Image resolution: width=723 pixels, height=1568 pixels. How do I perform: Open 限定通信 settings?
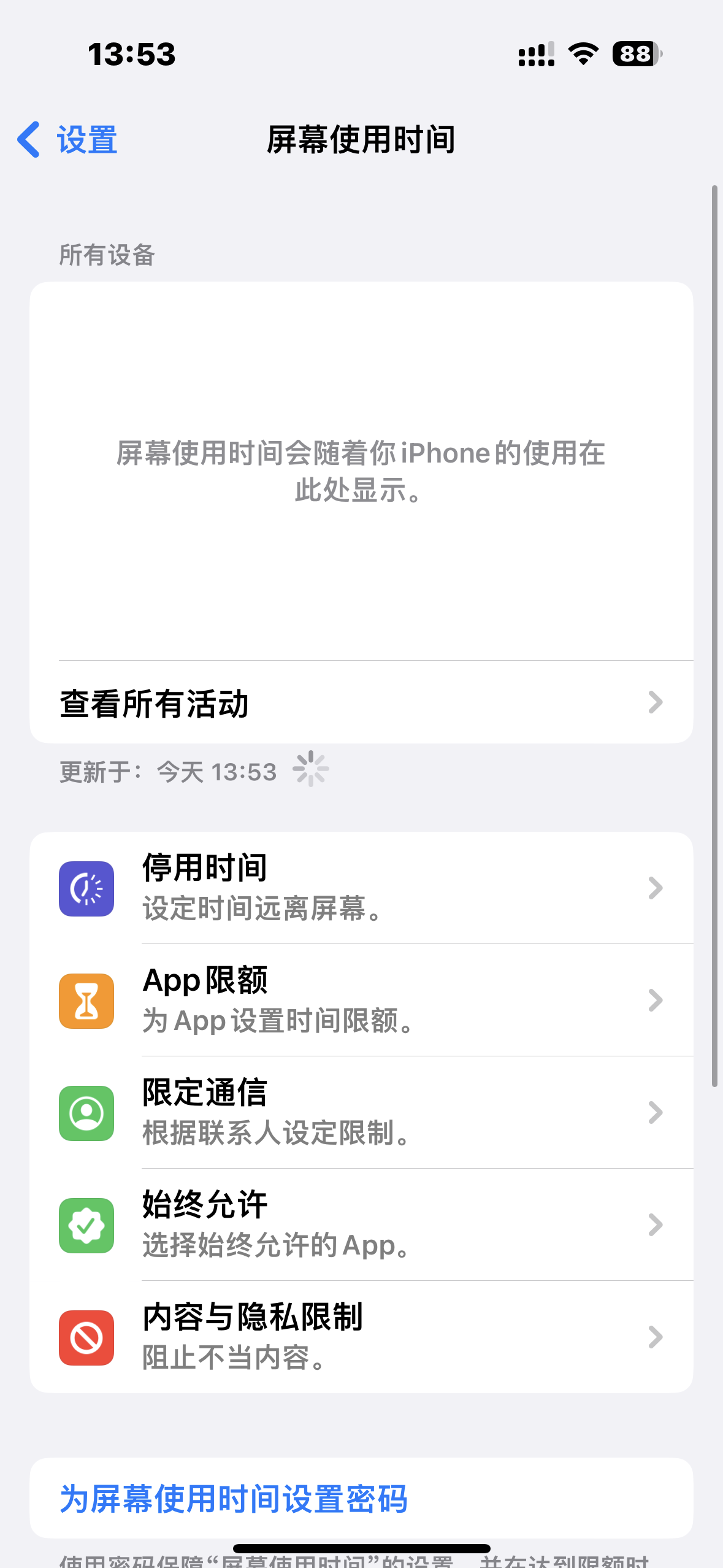click(x=361, y=1112)
